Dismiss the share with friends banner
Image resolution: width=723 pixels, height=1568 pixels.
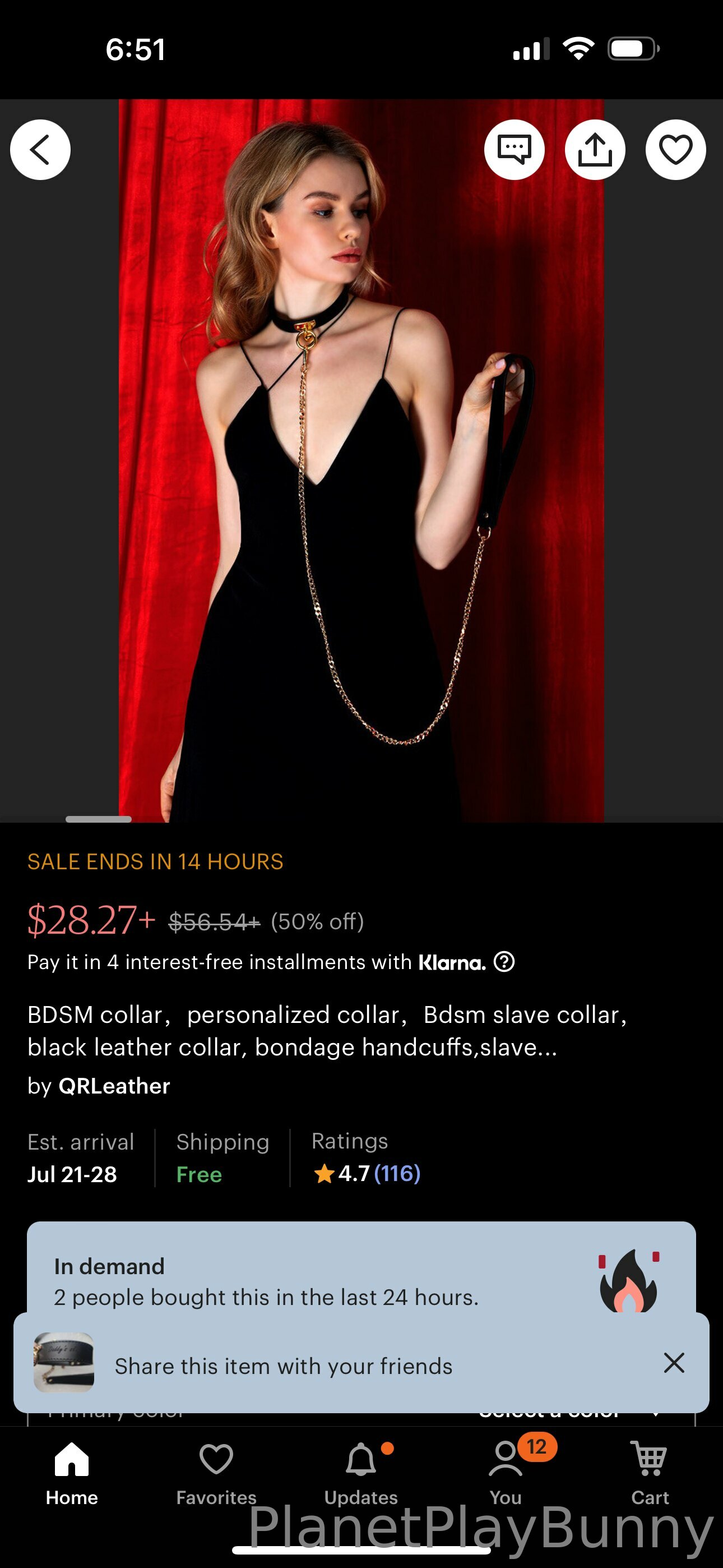(x=674, y=1363)
